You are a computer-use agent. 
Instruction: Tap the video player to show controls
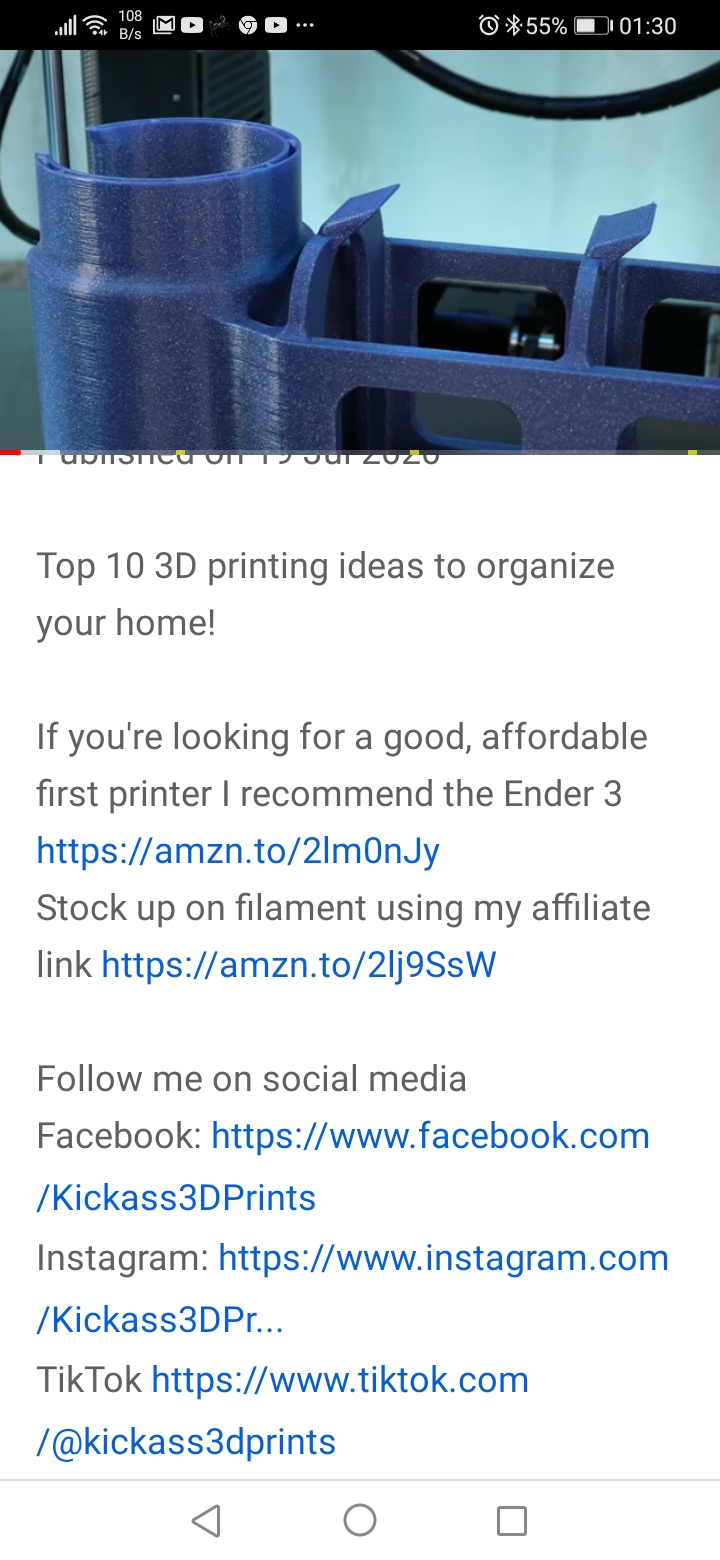[360, 250]
